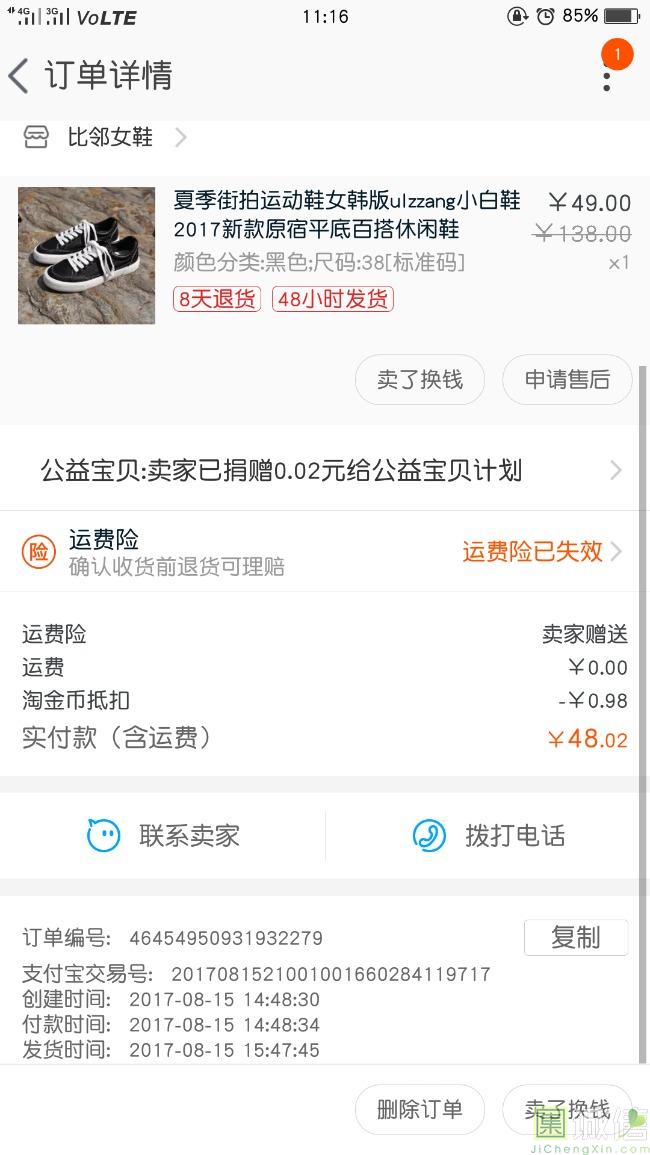Screen dimensions: 650x1155
Task: Delete this order with 删除订单
Action: (x=420, y=1109)
